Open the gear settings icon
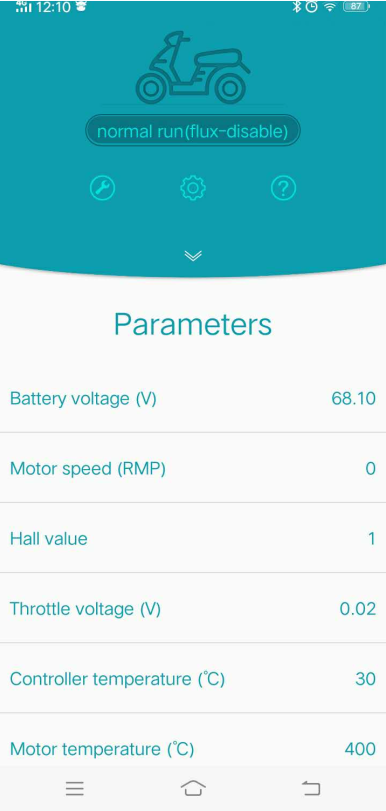Screen dimensions: 386x811 [193, 188]
